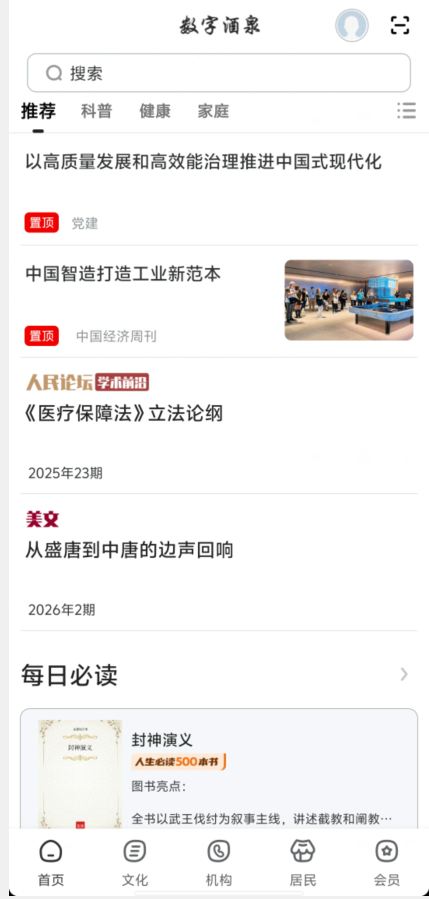Screen dimensions: 429x899
Task: Expand 每日必读 with the chevron
Action: click(x=404, y=674)
